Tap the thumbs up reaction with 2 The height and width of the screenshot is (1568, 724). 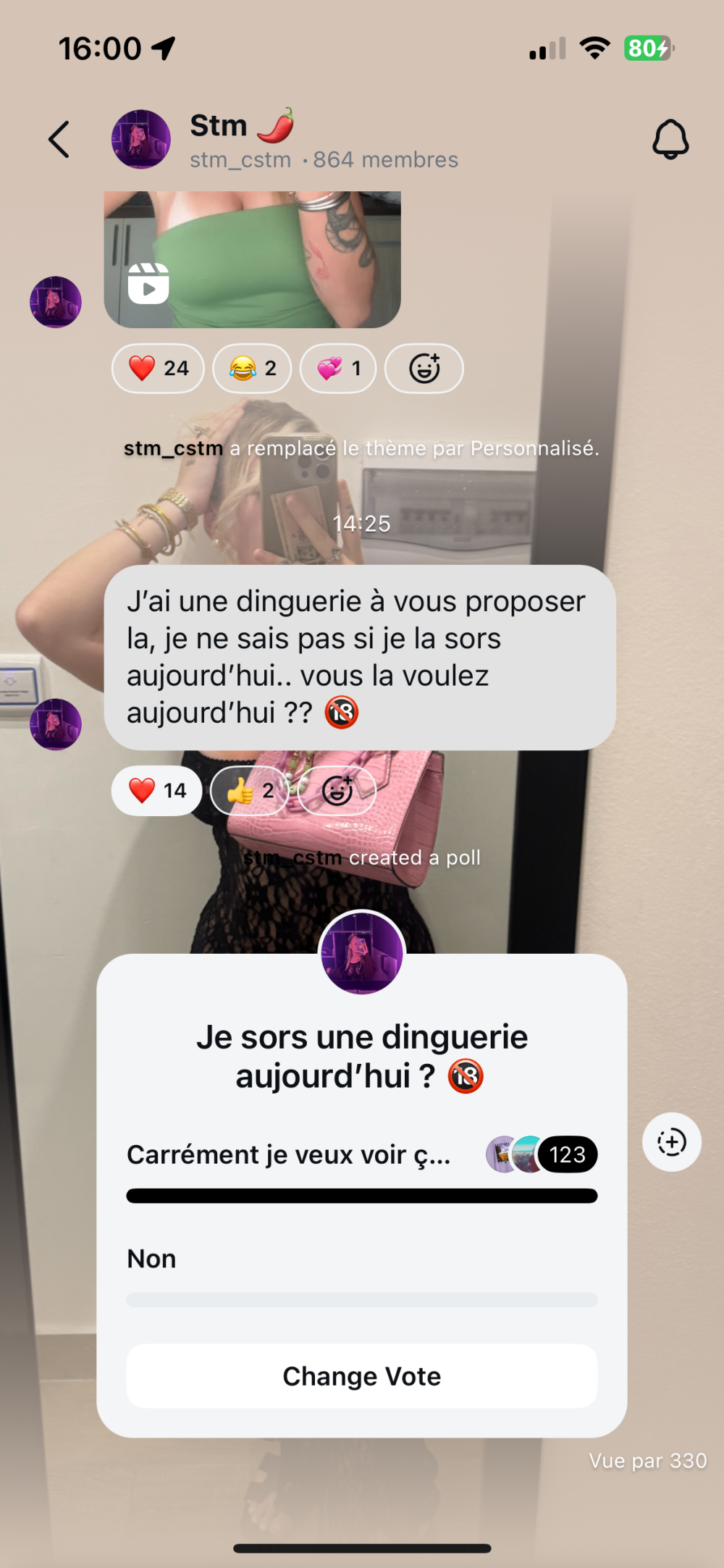(249, 791)
